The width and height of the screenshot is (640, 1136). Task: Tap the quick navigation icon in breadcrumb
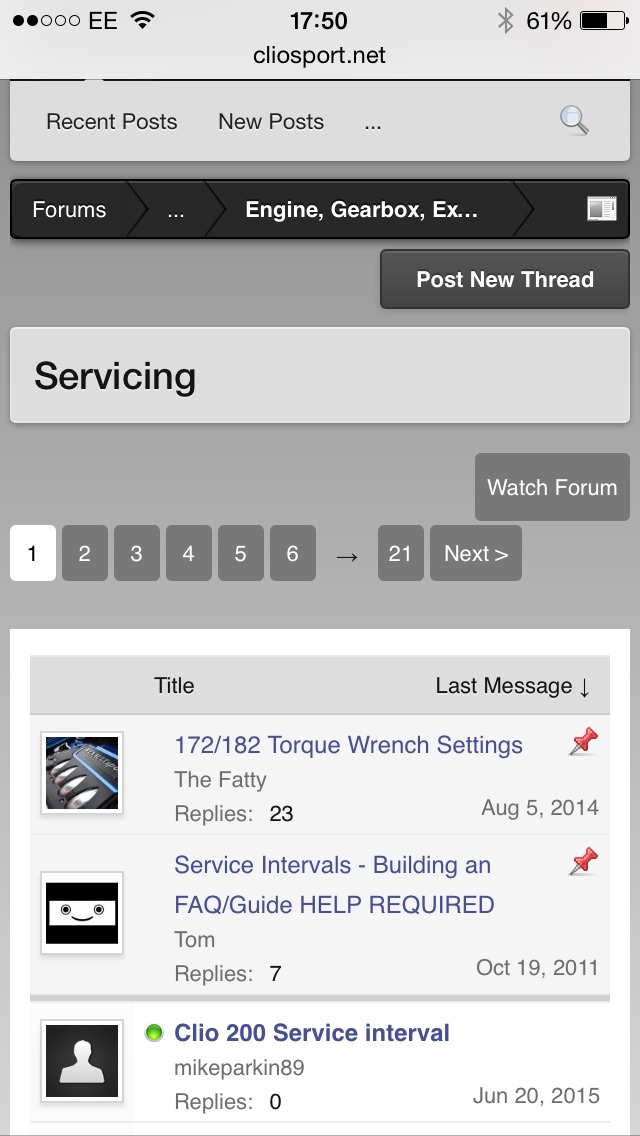click(602, 210)
